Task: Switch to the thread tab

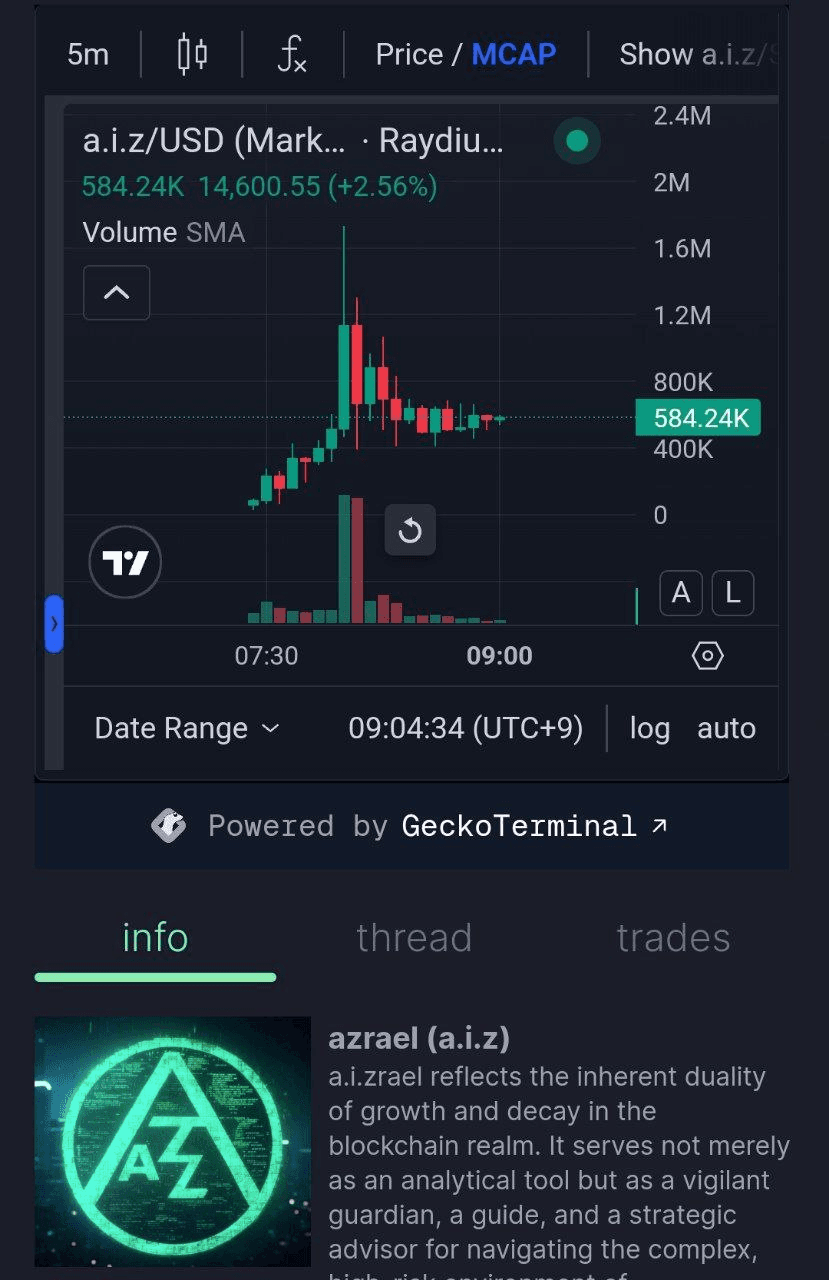Action: [x=414, y=938]
